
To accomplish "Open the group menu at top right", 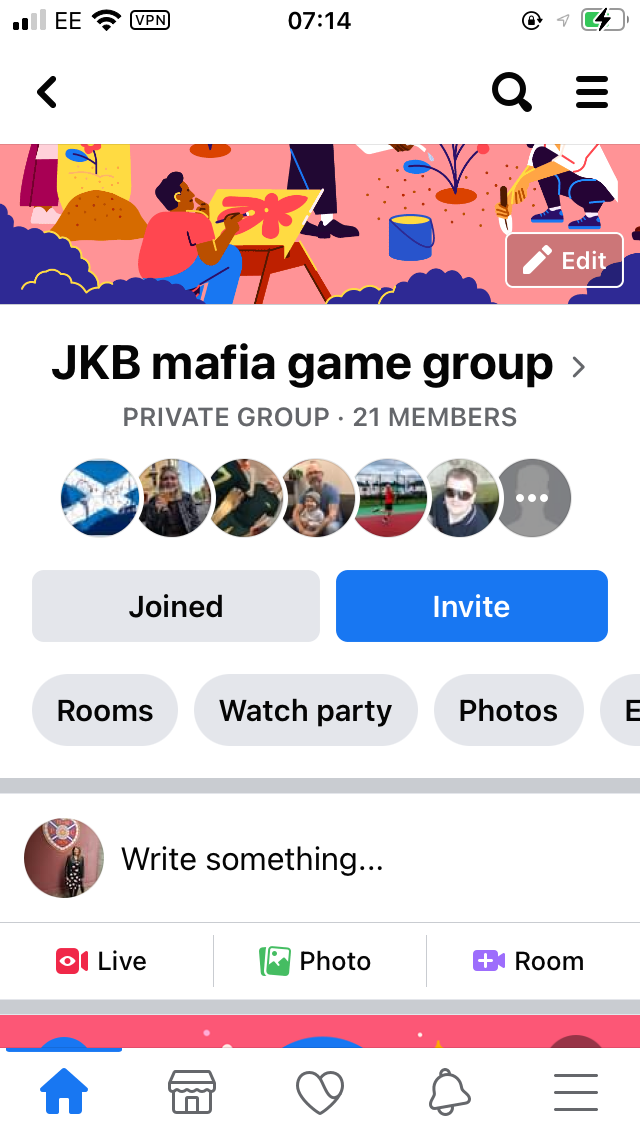I will coord(591,93).
